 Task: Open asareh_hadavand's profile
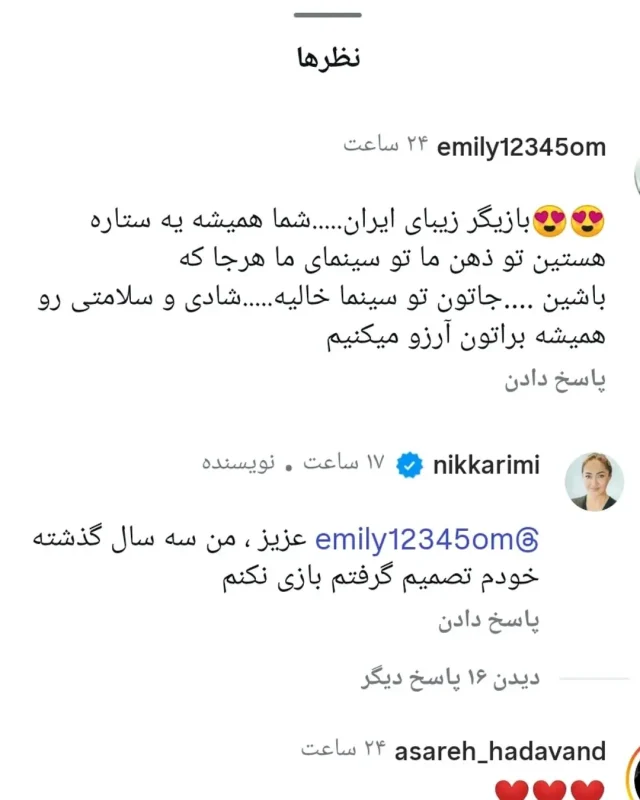coord(500,751)
